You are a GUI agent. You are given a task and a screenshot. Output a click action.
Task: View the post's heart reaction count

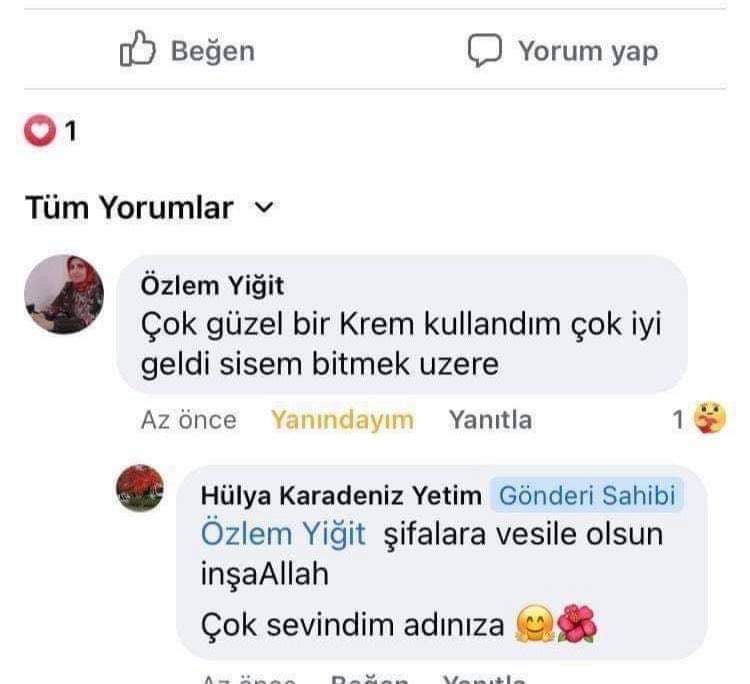[x=50, y=131]
